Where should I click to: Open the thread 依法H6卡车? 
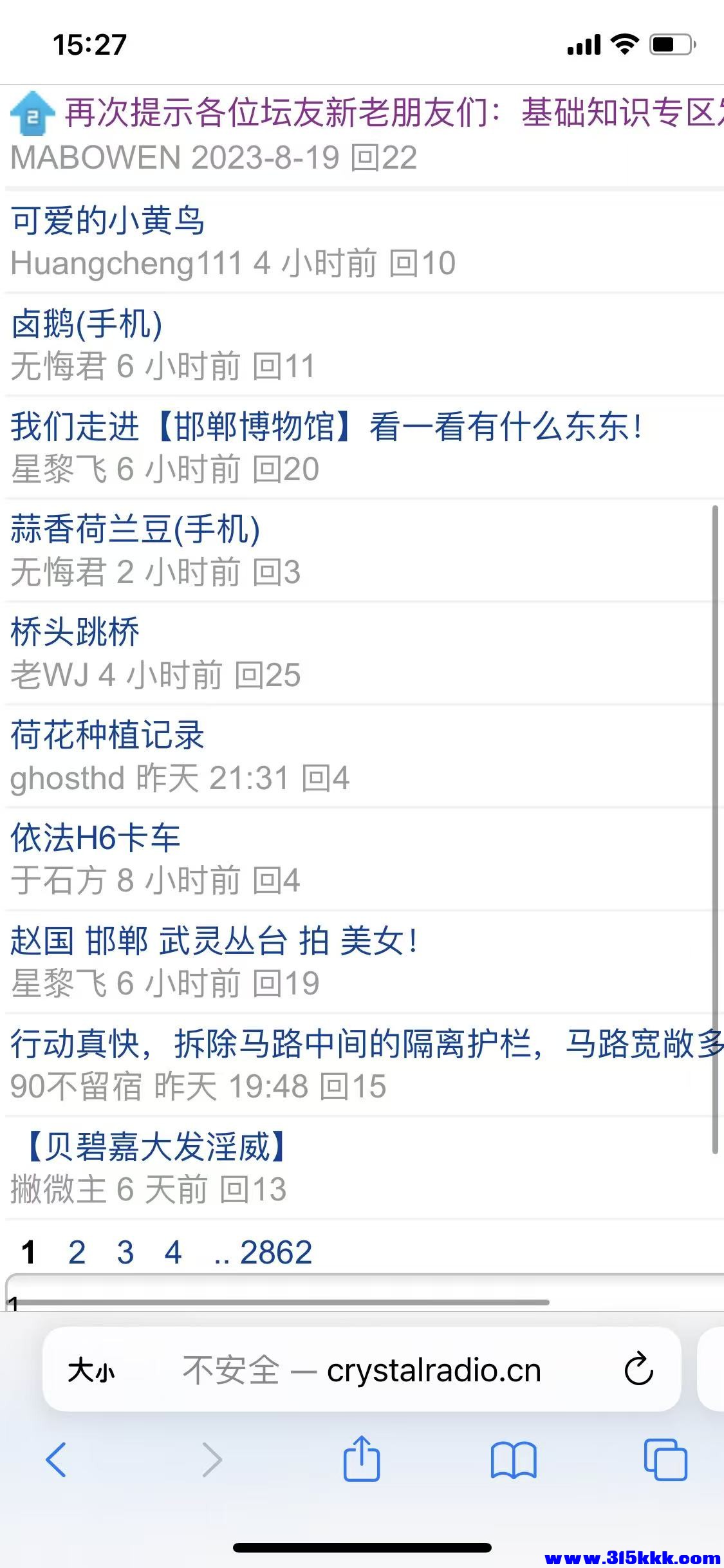click(x=95, y=838)
